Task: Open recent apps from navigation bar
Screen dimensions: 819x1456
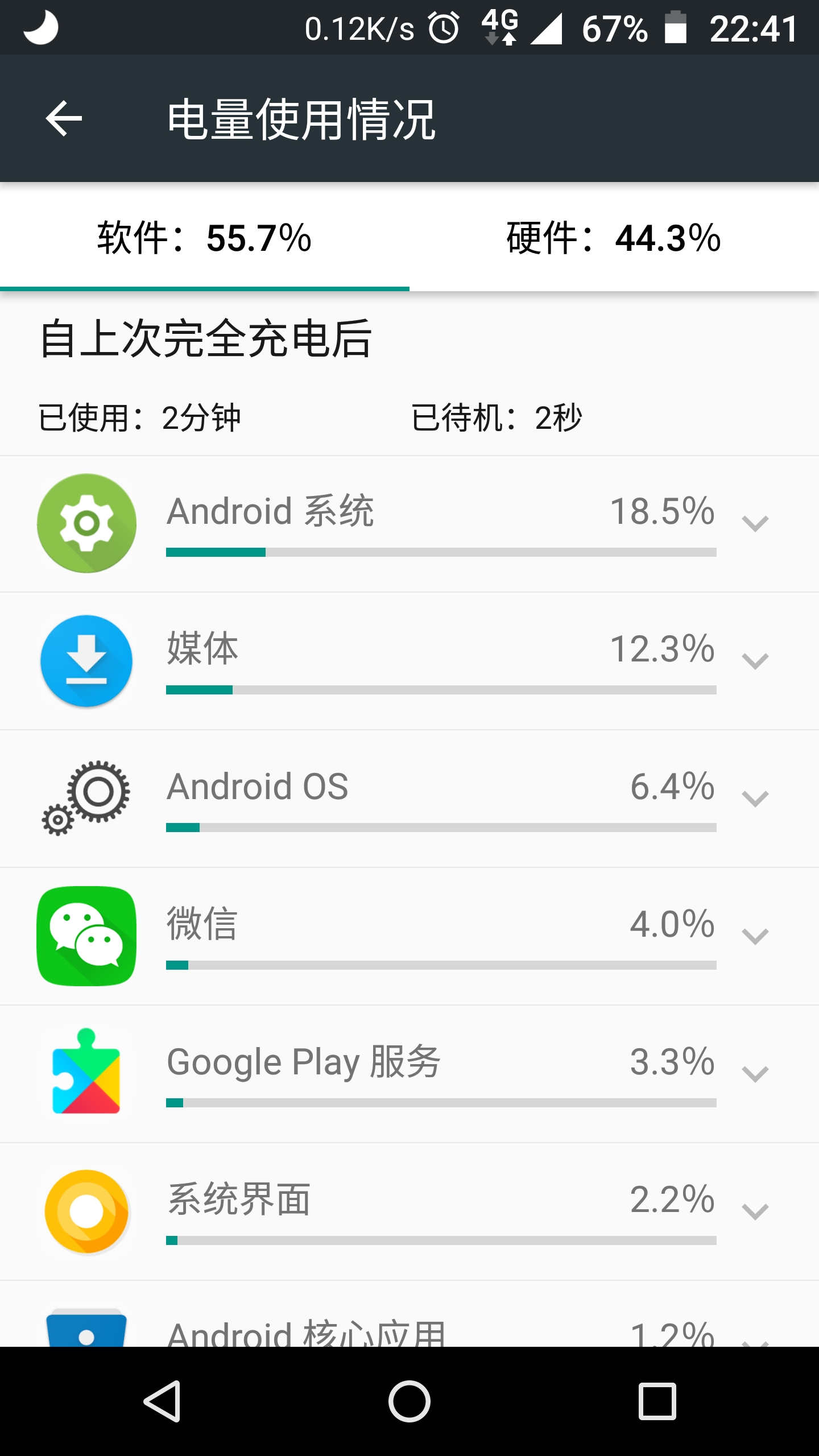Action: [657, 1401]
